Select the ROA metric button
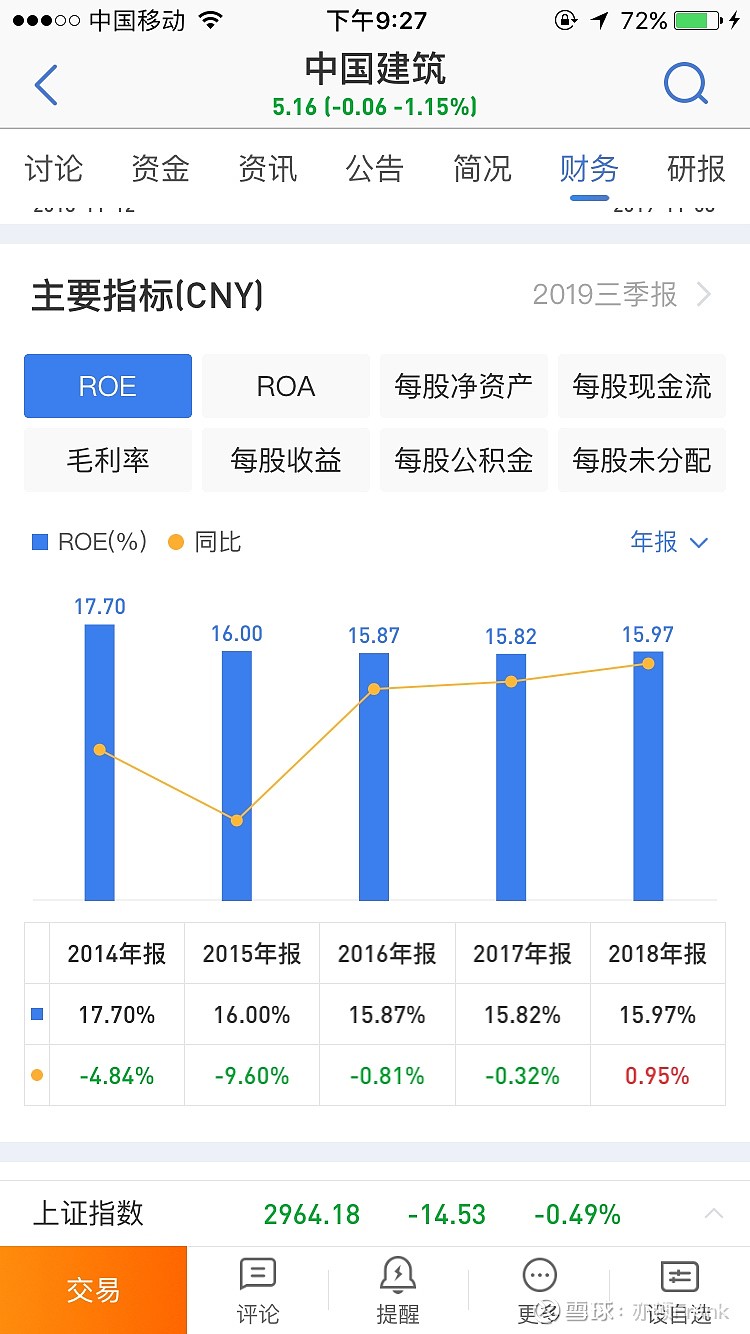This screenshot has width=750, height=1334. [x=285, y=386]
